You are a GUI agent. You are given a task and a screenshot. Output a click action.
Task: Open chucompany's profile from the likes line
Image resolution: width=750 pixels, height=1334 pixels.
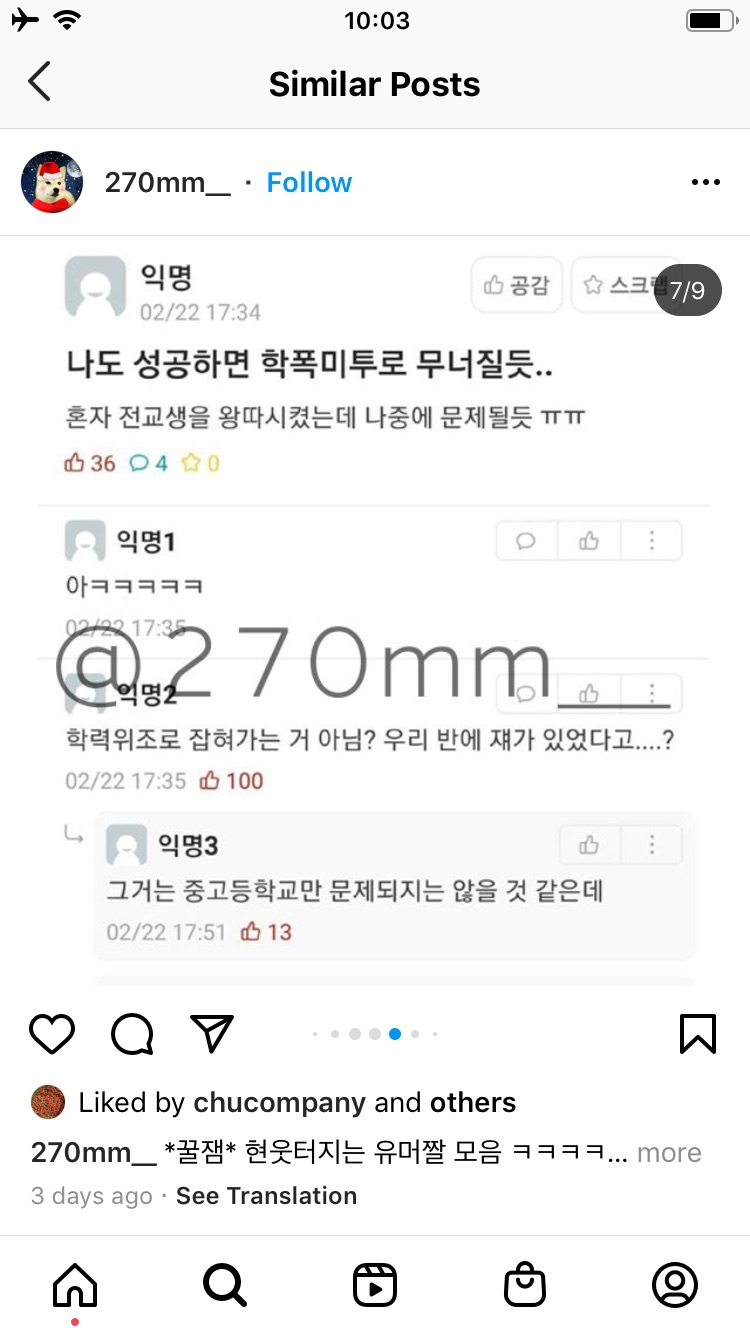pyautogui.click(x=279, y=1102)
